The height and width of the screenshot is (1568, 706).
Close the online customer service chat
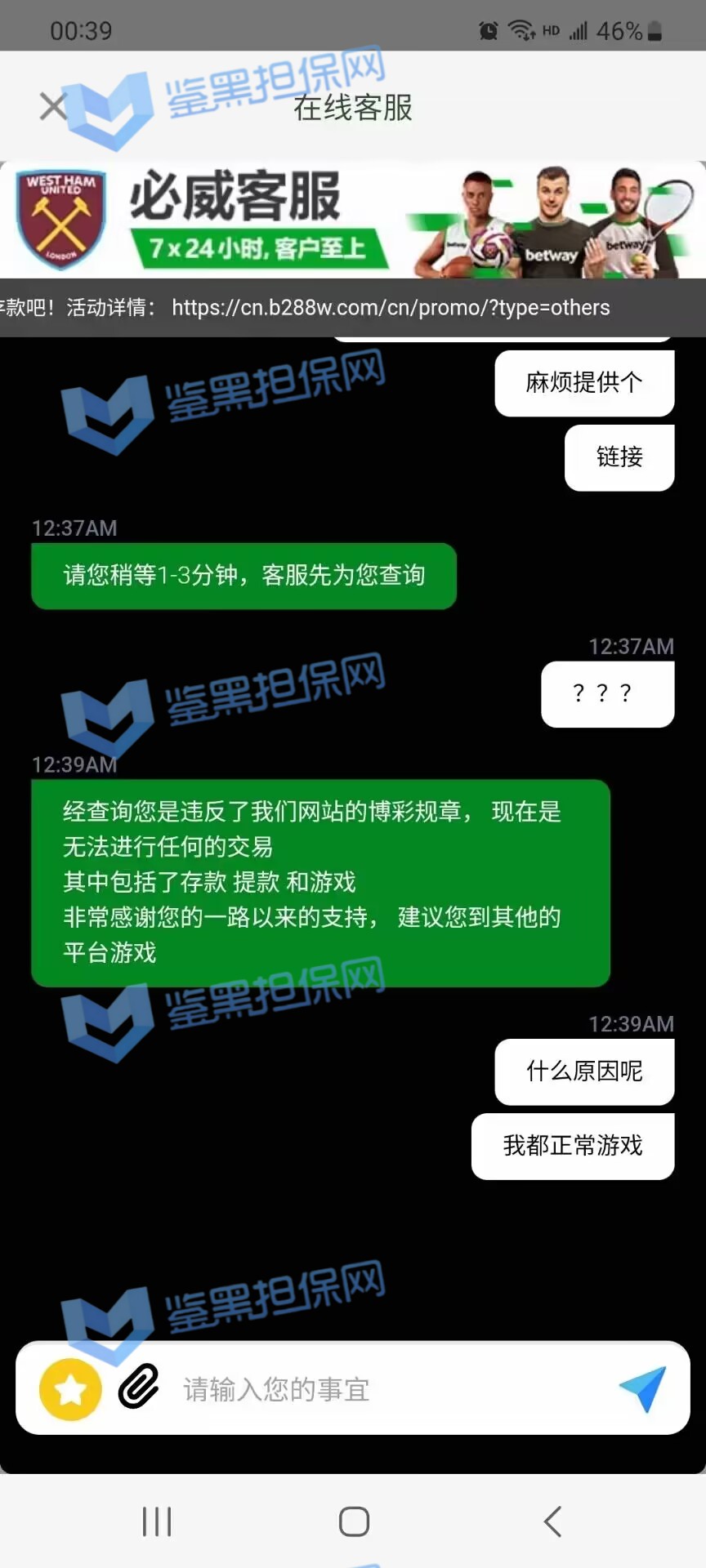[53, 107]
